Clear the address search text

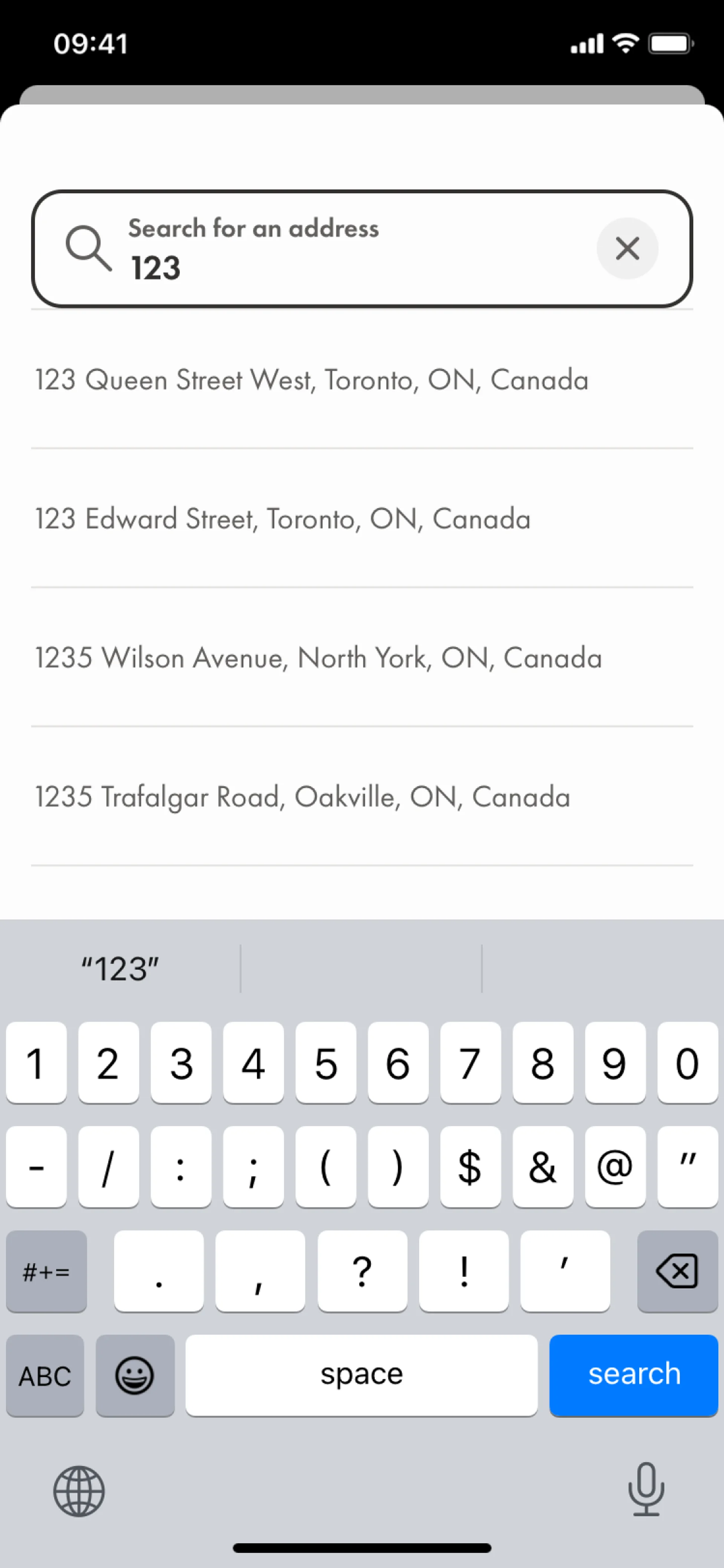click(x=627, y=248)
